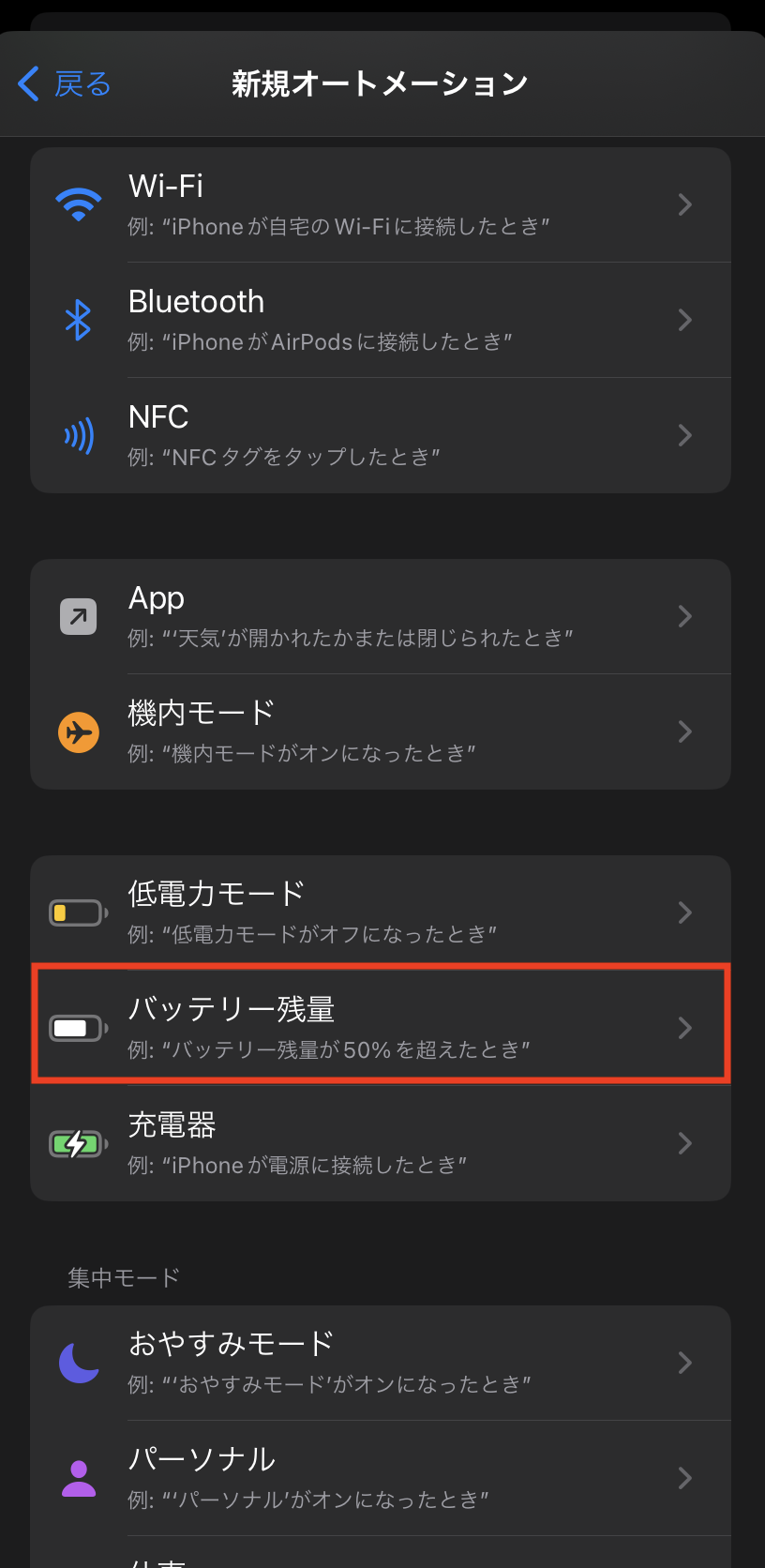This screenshot has height=1568, width=765.
Task: Open the おやすみモード focus trigger
Action: [380, 1362]
